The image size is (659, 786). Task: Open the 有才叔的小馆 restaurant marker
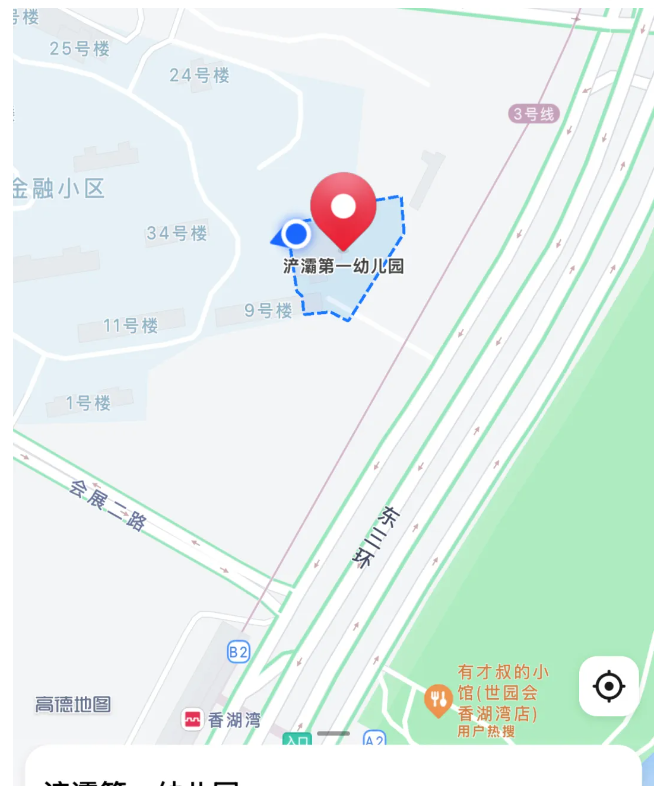click(437, 699)
